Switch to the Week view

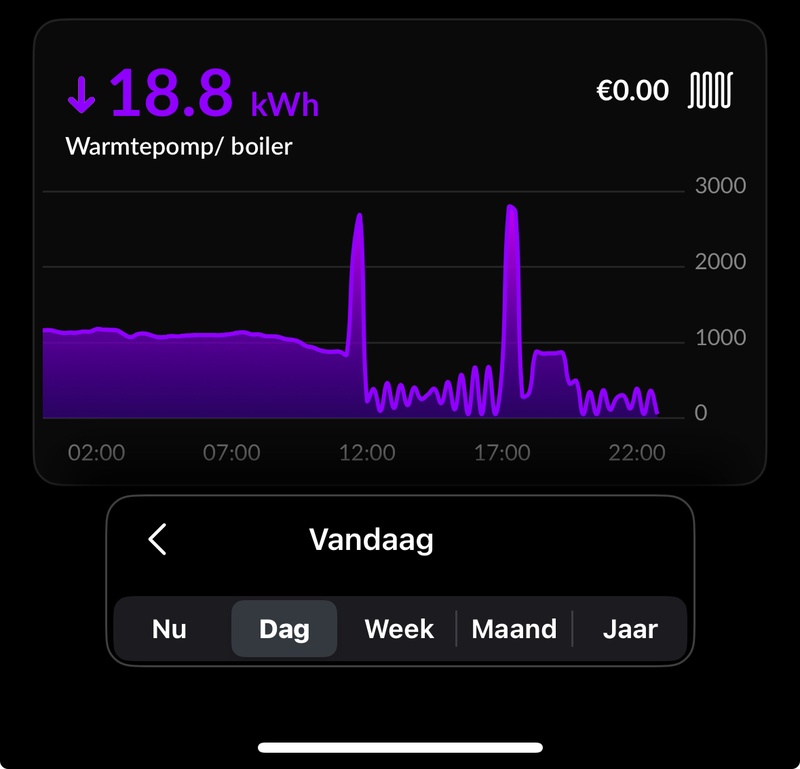click(399, 629)
